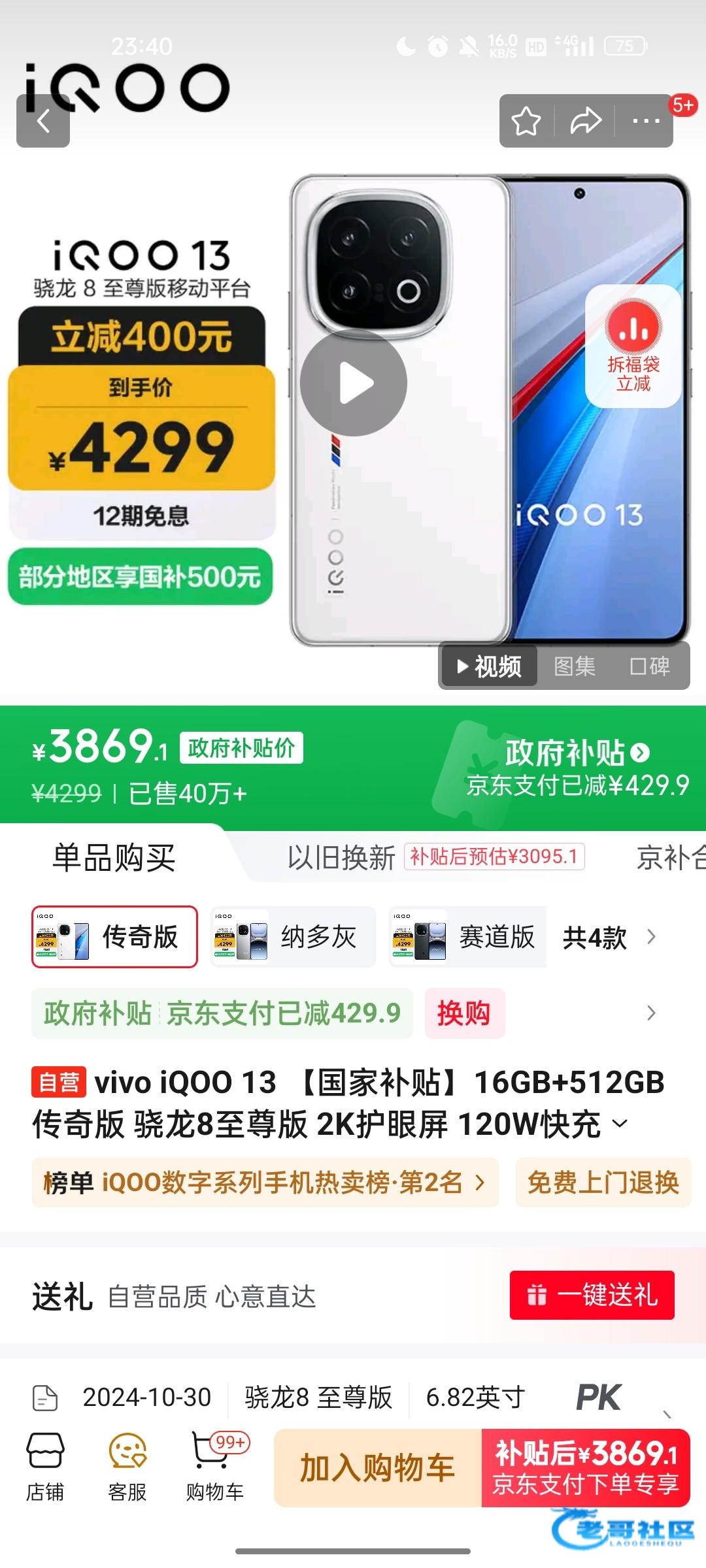Select the 赛道版 variant
706x1568 pixels.
[x=467, y=937]
